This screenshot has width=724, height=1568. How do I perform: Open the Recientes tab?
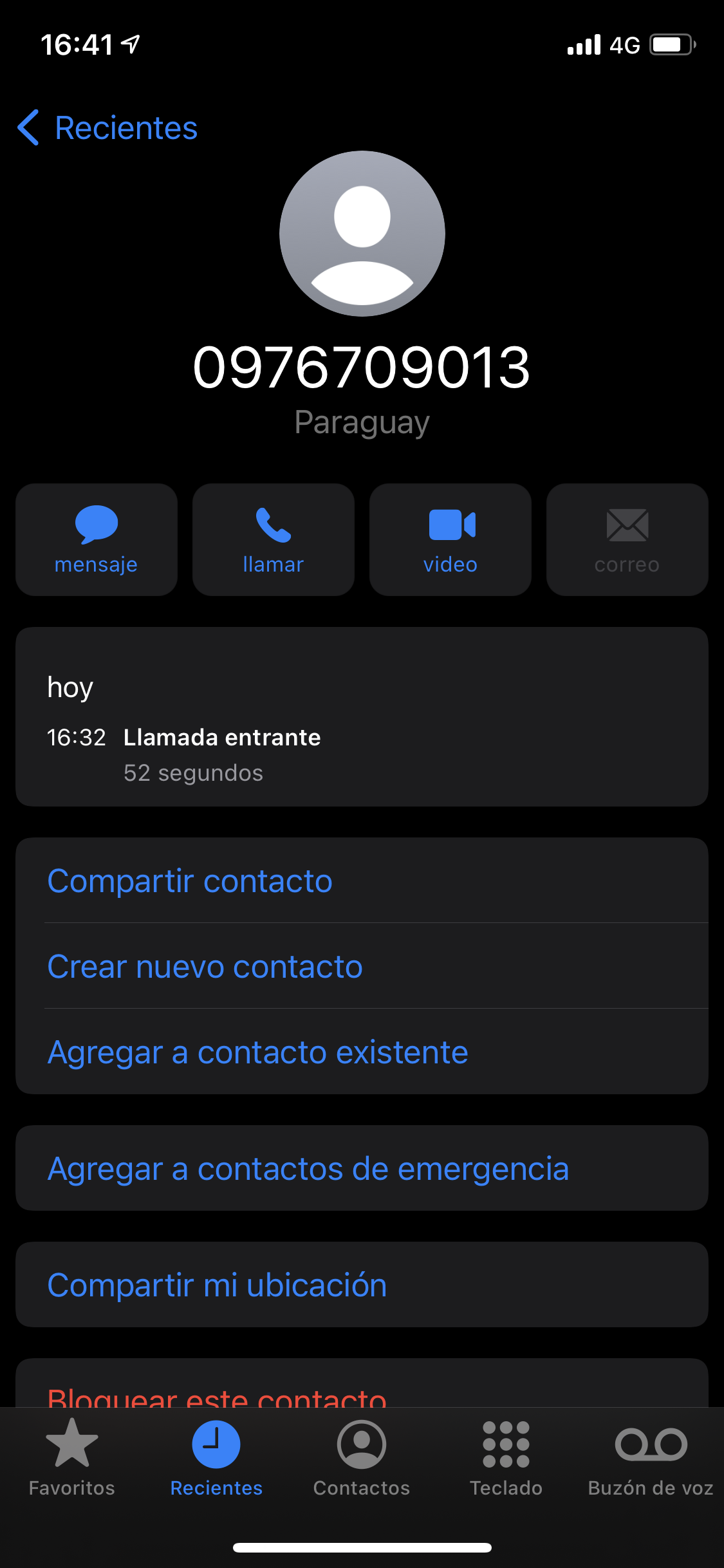(x=216, y=1459)
